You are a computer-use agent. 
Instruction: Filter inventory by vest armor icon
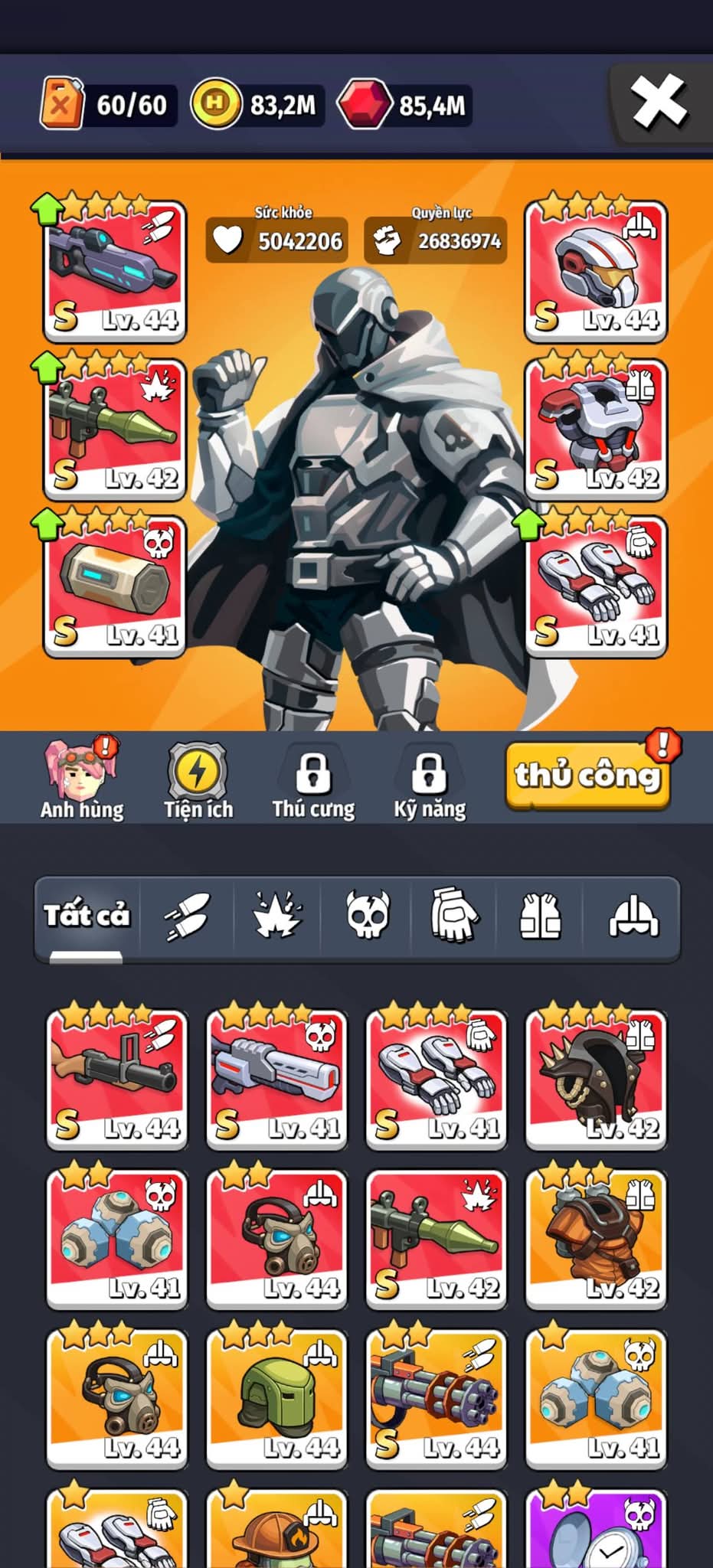(x=541, y=916)
